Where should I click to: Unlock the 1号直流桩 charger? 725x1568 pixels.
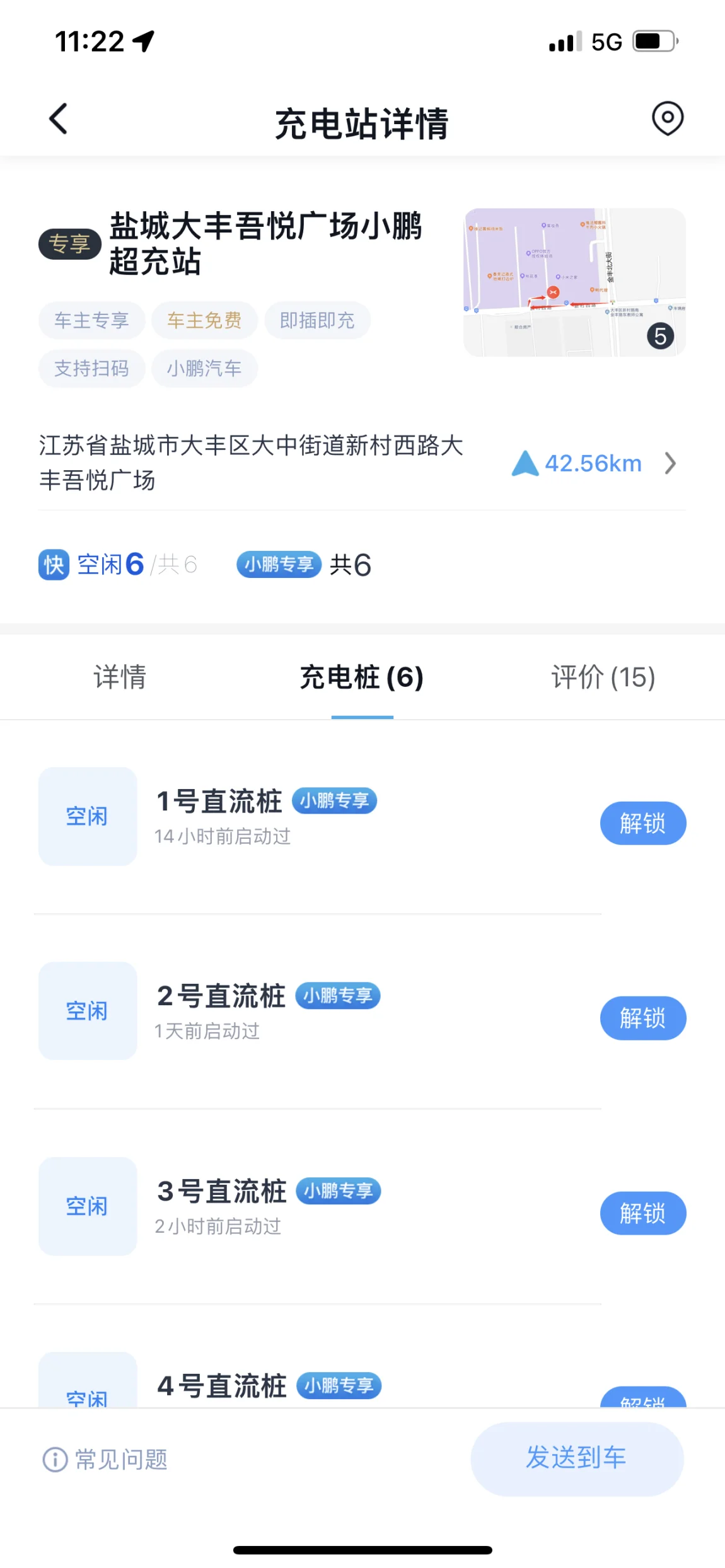pos(643,823)
